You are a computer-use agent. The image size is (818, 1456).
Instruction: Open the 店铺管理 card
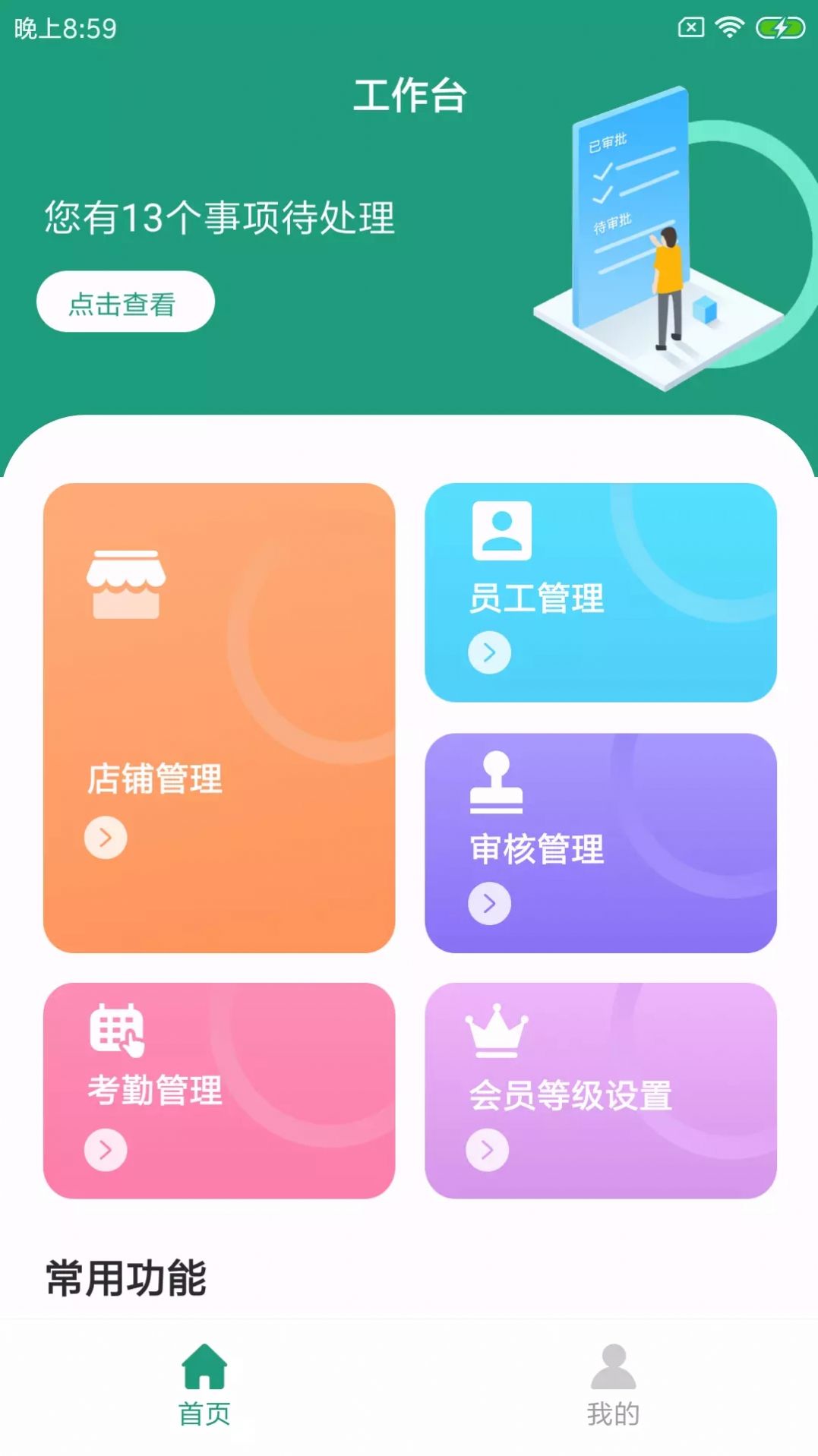[x=219, y=718]
